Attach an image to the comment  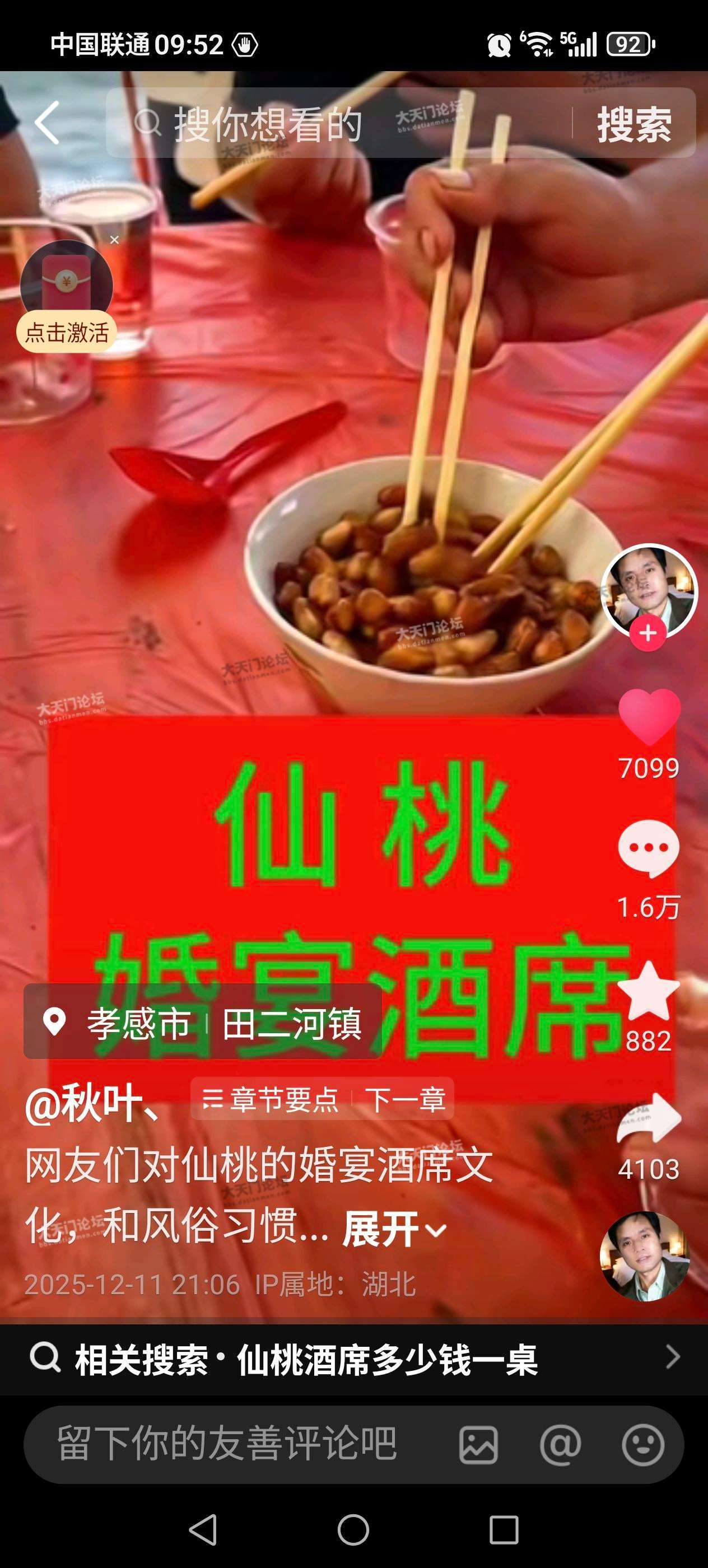point(478,1444)
